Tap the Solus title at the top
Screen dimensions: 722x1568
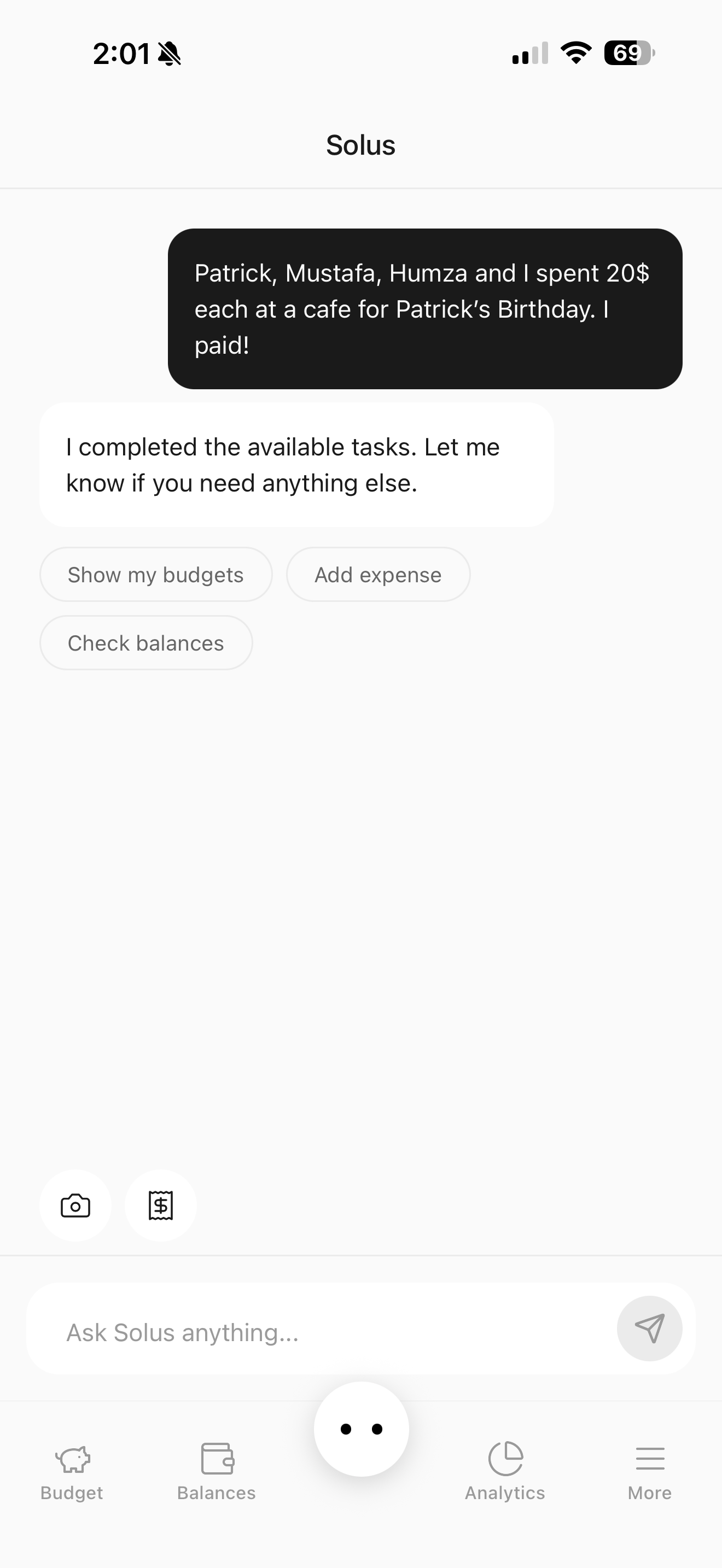(361, 144)
